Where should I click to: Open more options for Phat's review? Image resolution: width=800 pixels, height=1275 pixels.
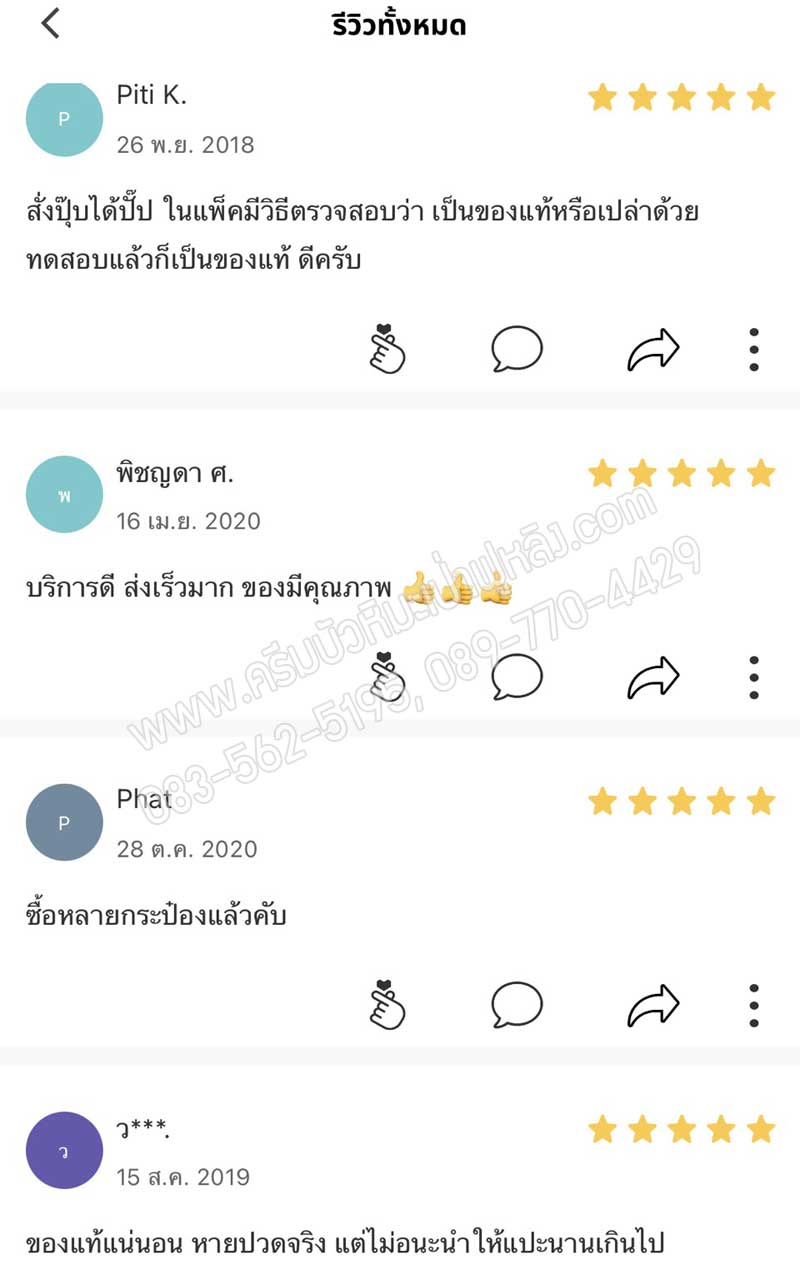(754, 1005)
